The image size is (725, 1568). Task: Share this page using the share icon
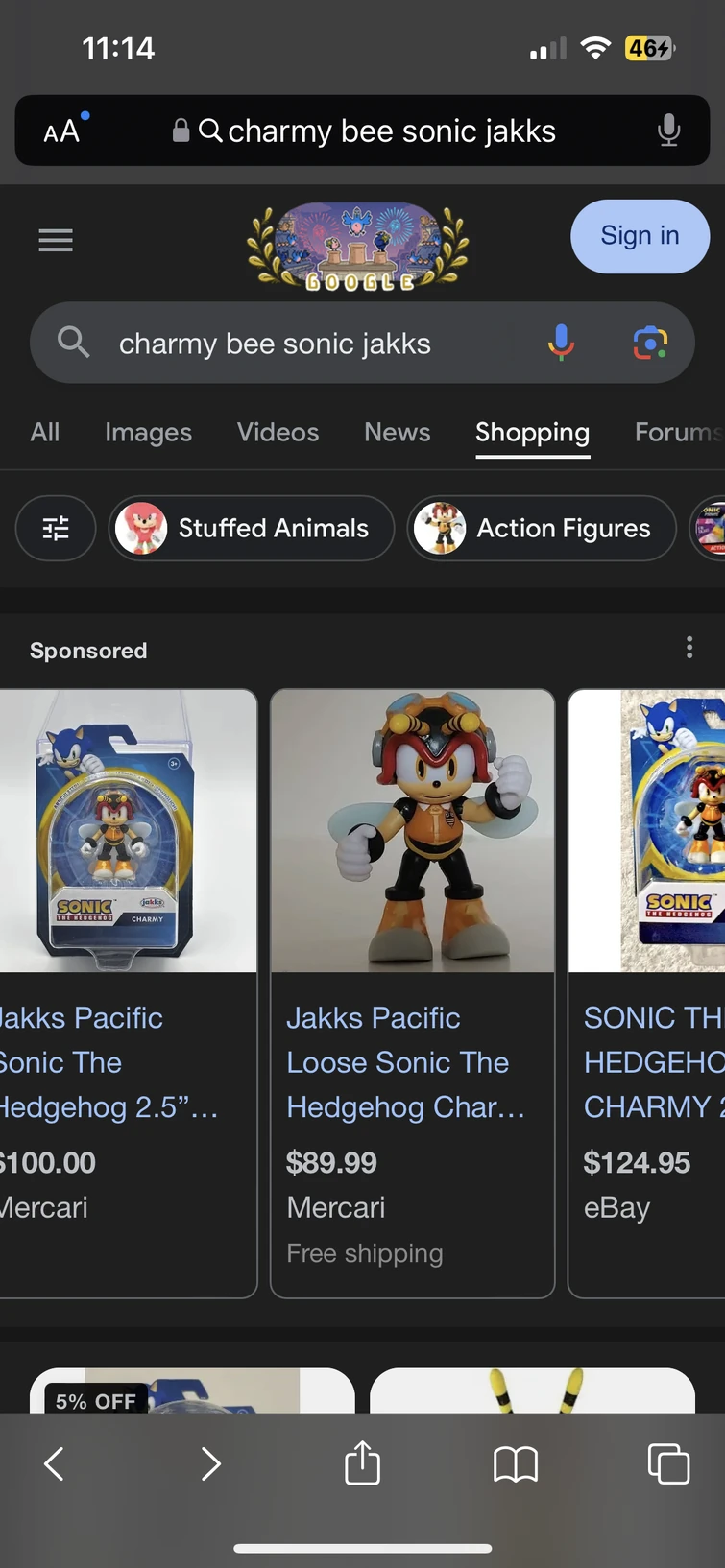point(362,1463)
